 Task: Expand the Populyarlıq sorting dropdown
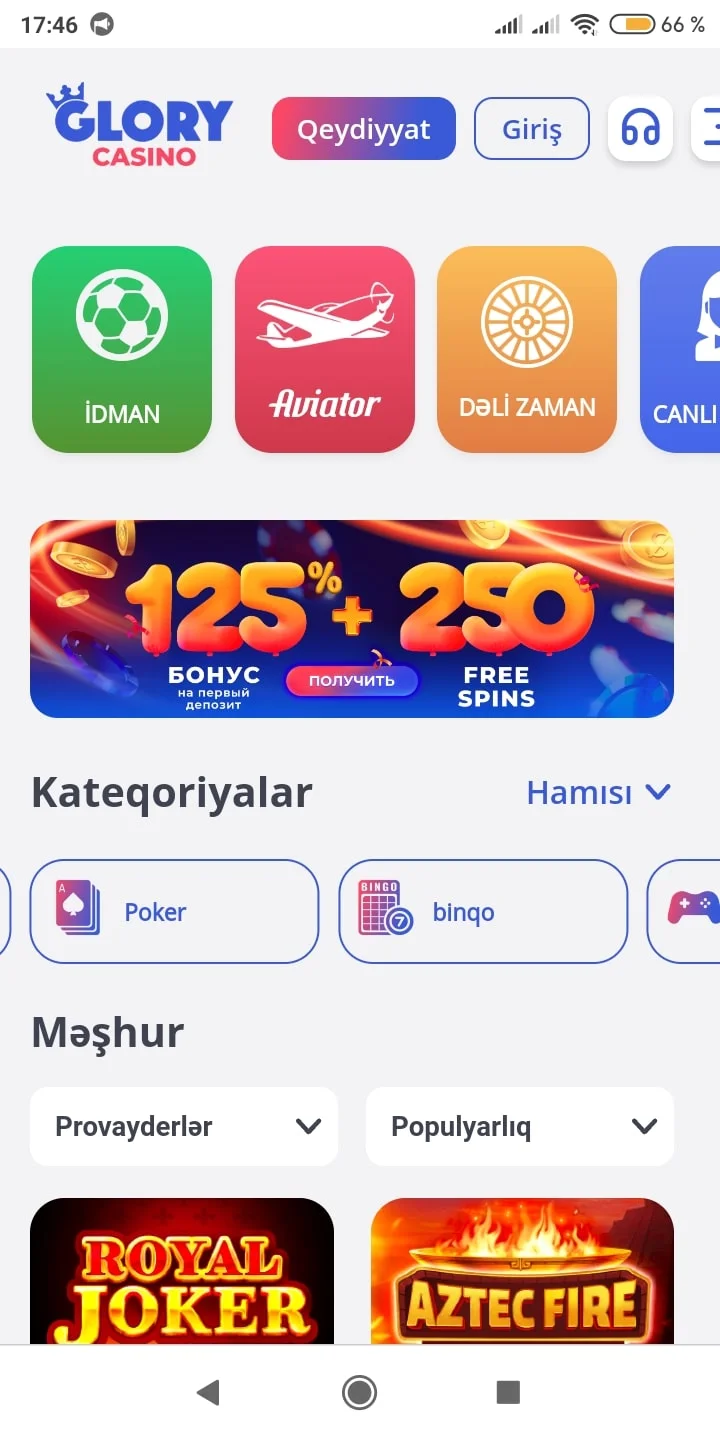(x=520, y=1126)
